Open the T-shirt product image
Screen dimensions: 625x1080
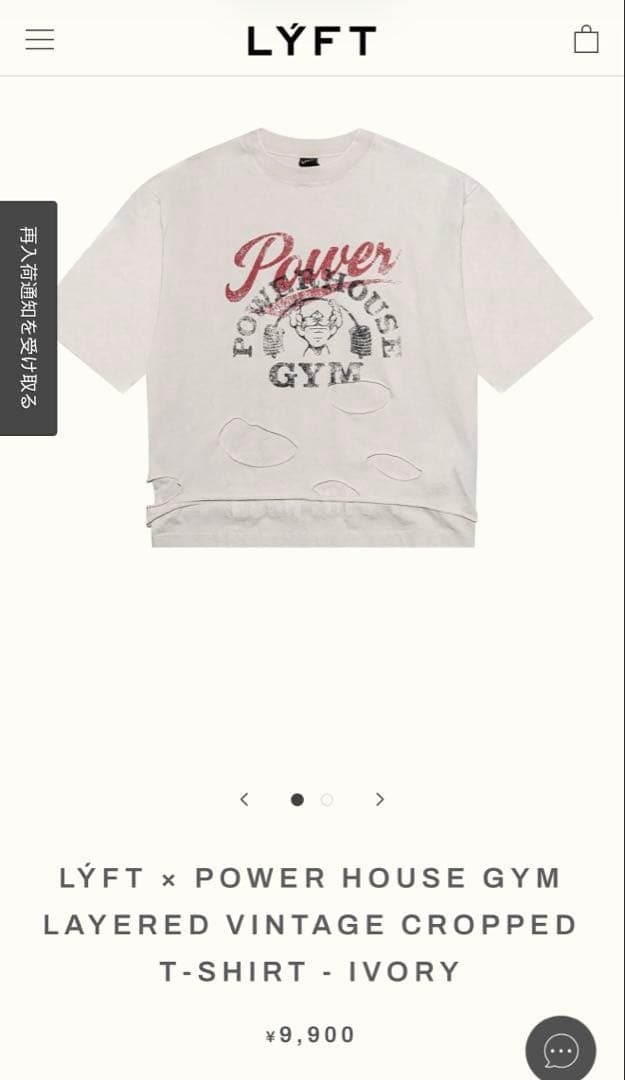tap(325, 338)
